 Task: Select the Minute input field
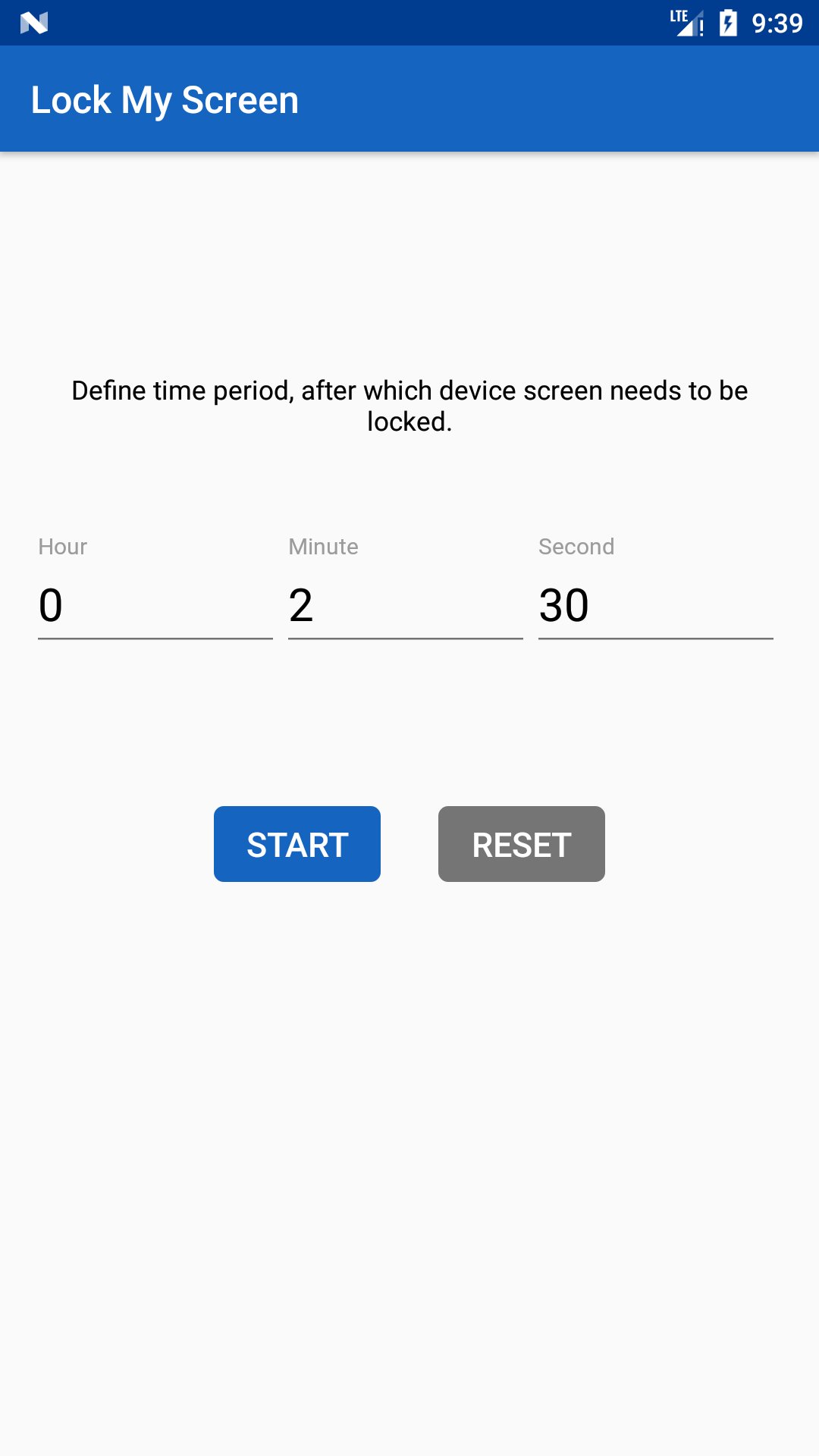coord(405,607)
